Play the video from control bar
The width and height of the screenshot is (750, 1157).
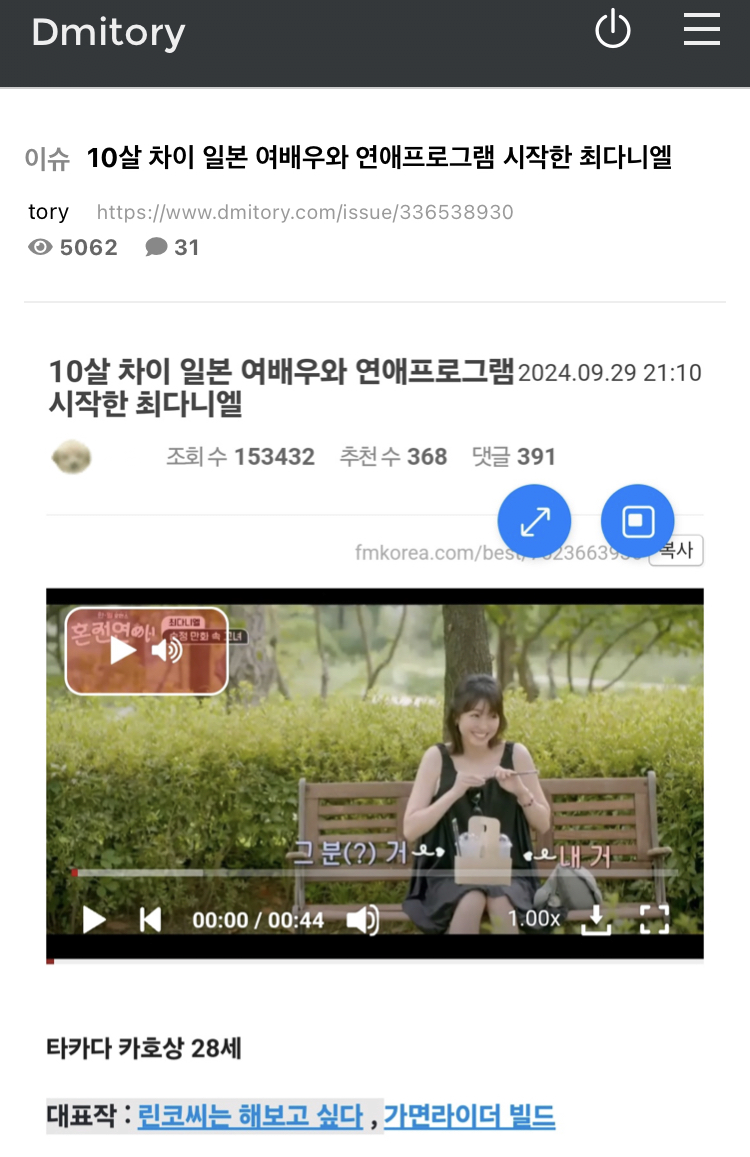[x=94, y=919]
